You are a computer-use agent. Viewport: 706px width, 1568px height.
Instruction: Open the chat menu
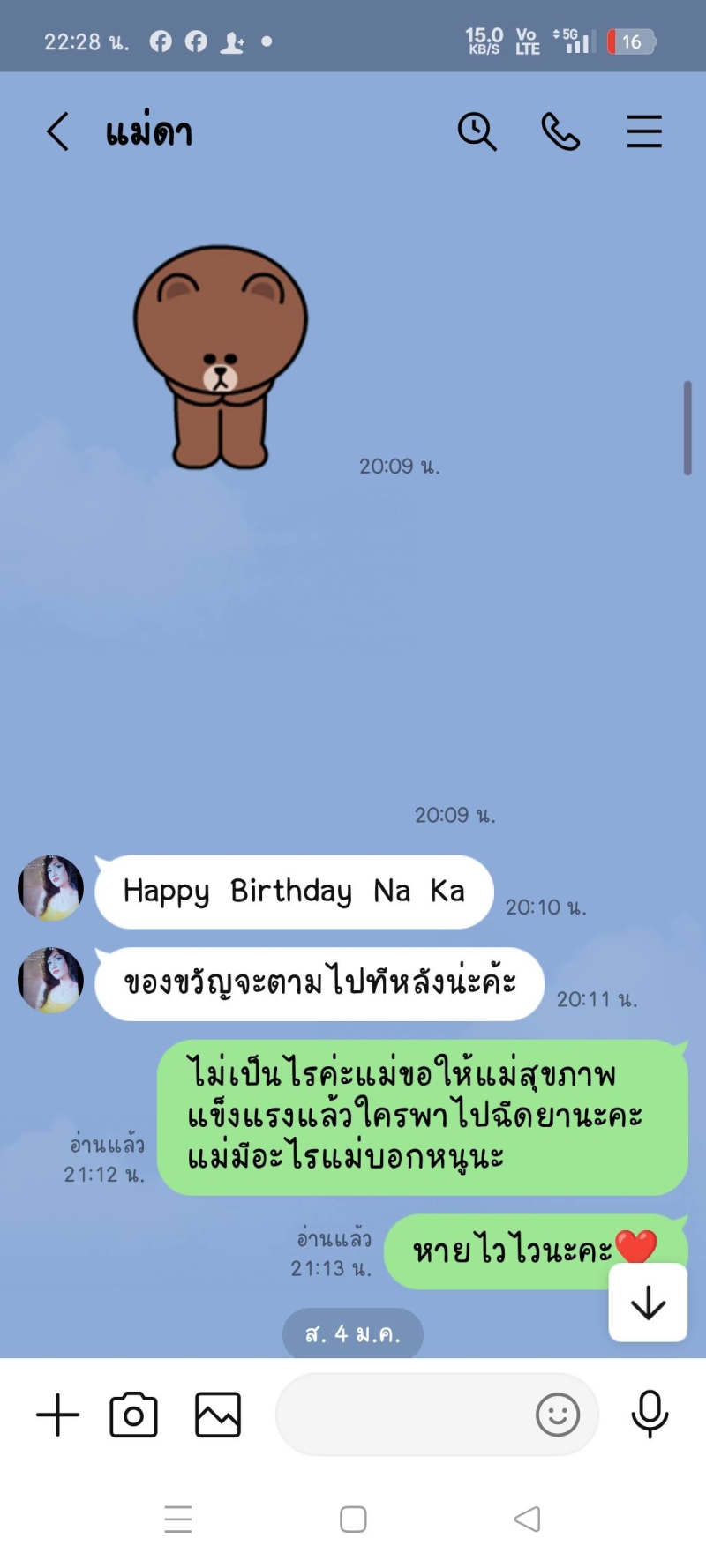[x=644, y=132]
